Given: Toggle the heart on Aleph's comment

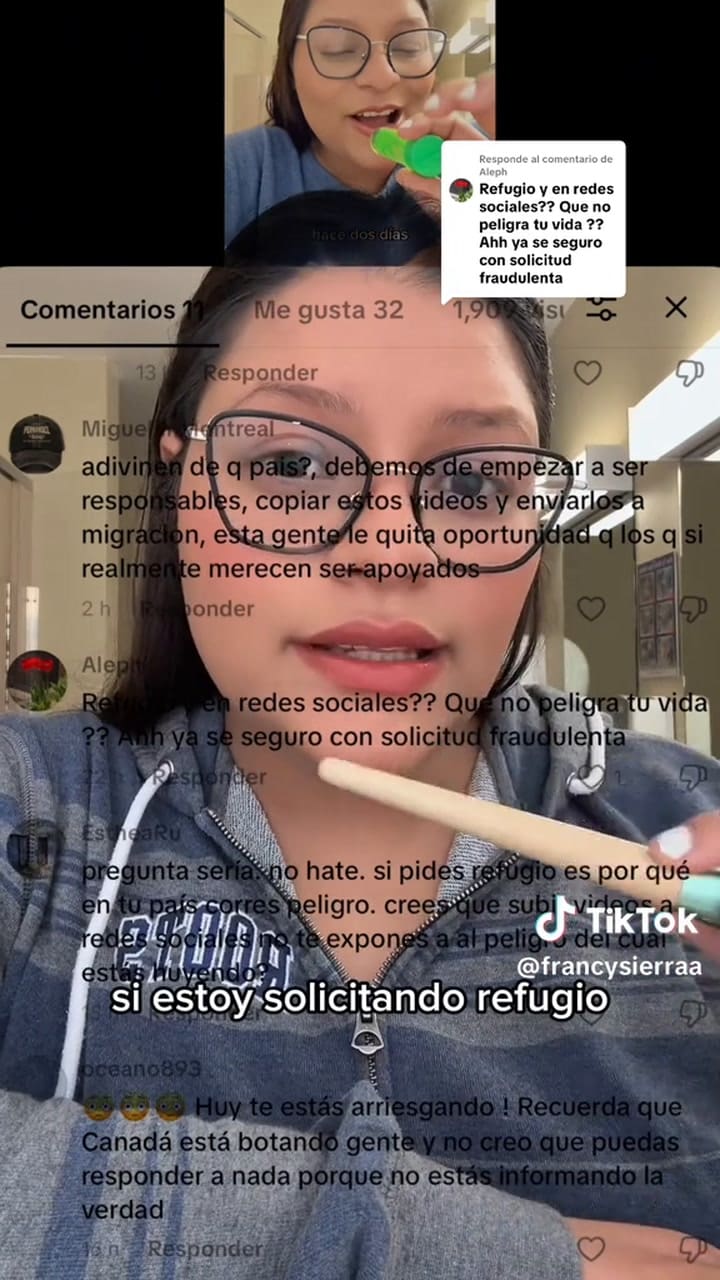Looking at the screenshot, I should (x=589, y=775).
